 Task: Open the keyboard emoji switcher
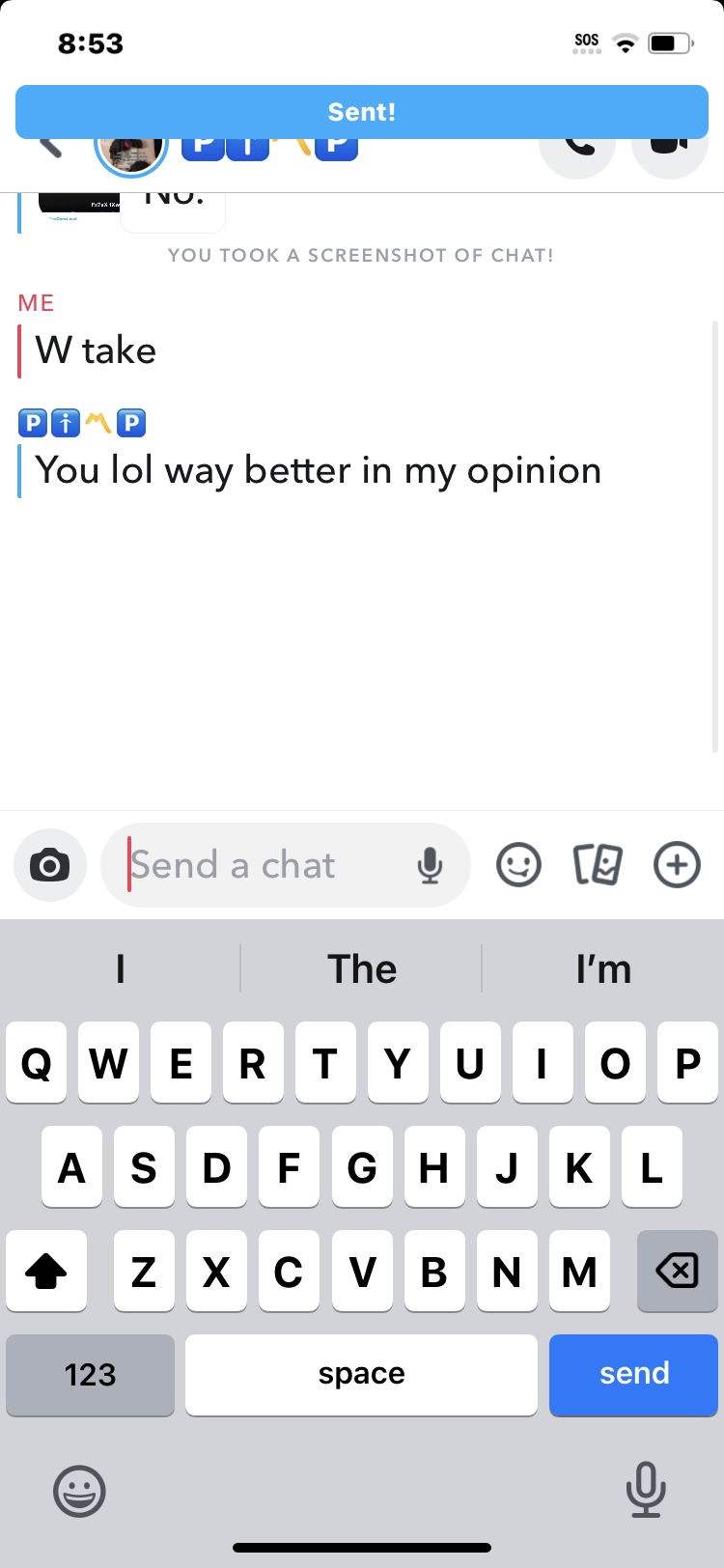point(79,1491)
